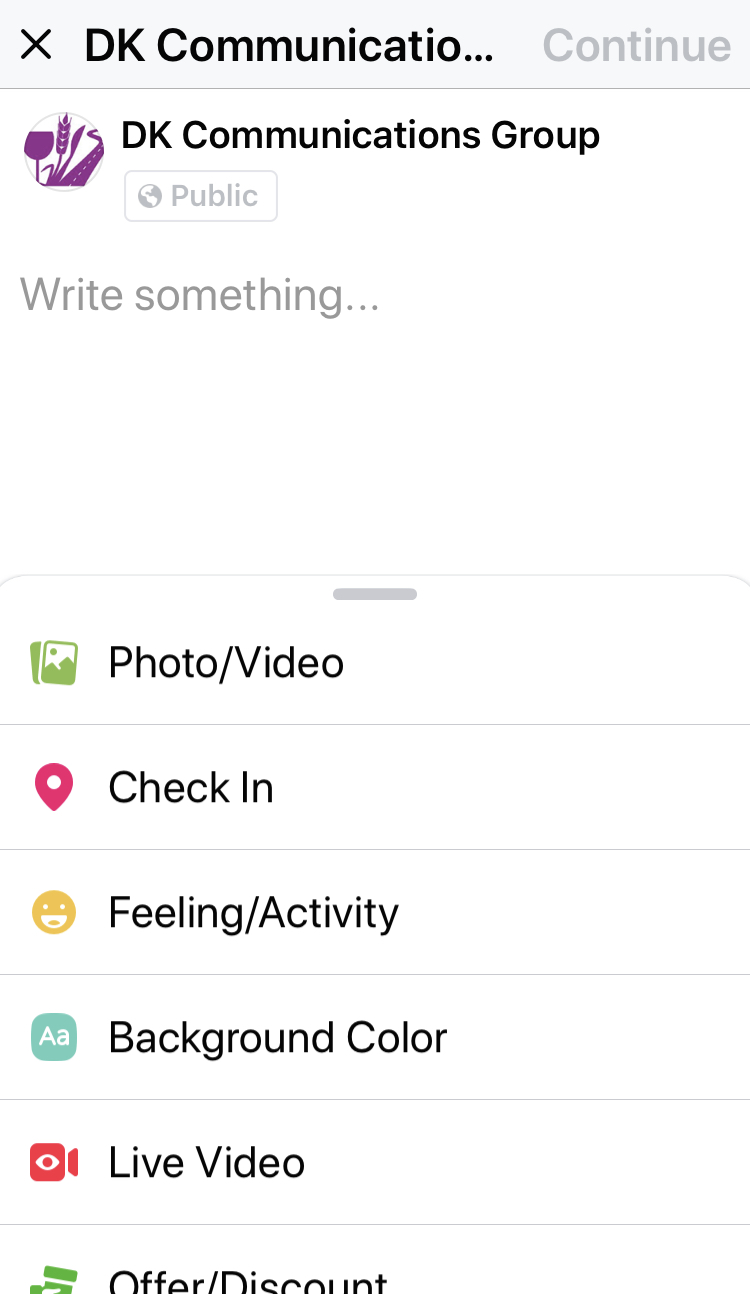750x1294 pixels.
Task: Select the Check In option
Action: click(x=190, y=788)
